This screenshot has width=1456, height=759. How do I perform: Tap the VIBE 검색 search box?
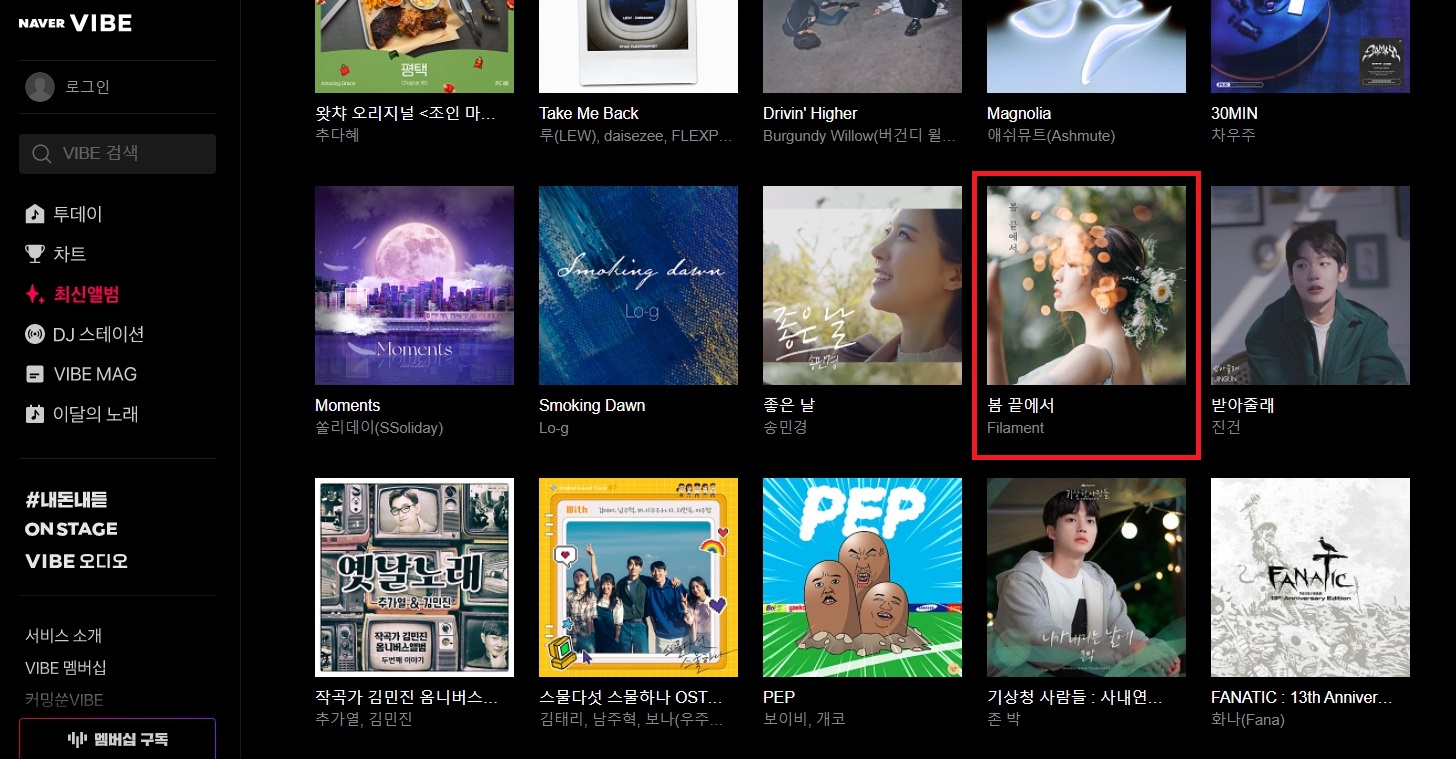pos(117,154)
